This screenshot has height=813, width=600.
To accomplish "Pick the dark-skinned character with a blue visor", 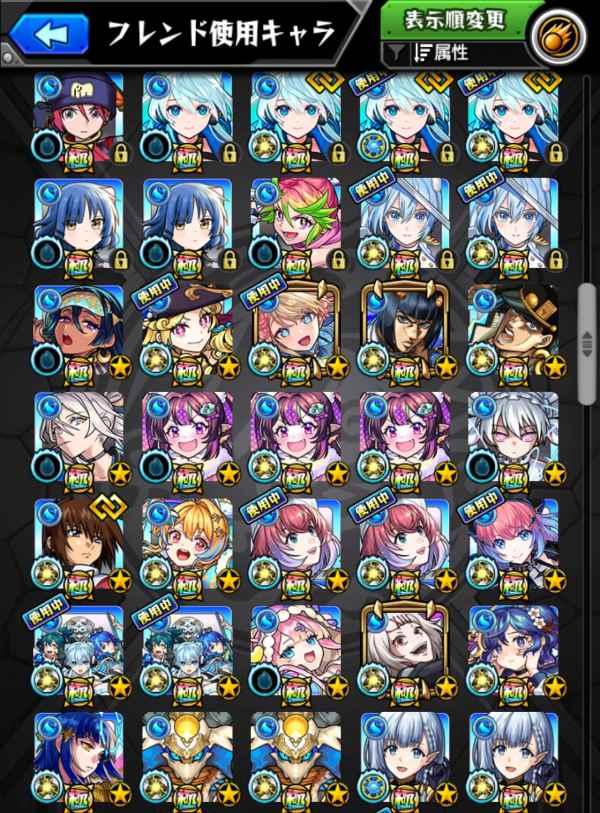I will (78, 329).
